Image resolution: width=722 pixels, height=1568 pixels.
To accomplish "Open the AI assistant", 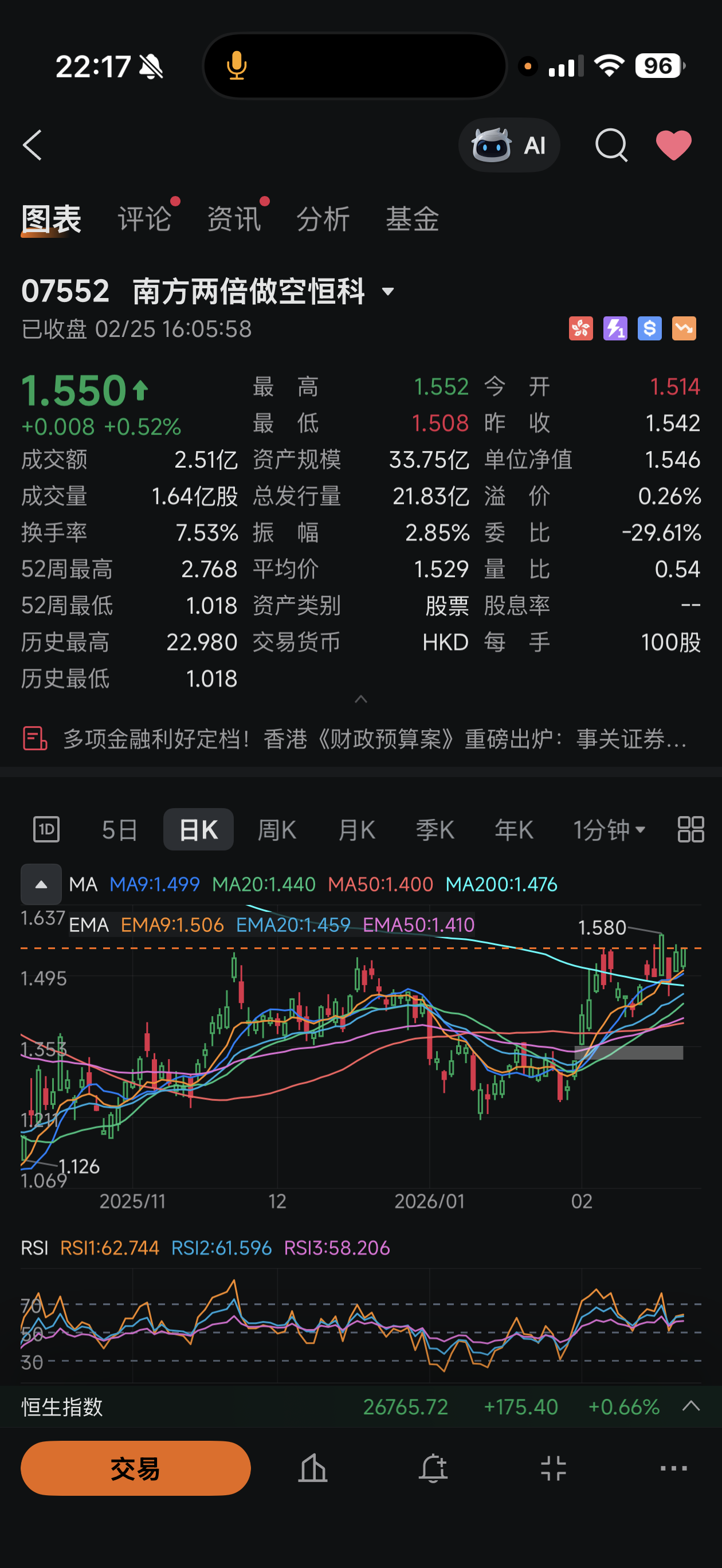I will [509, 146].
